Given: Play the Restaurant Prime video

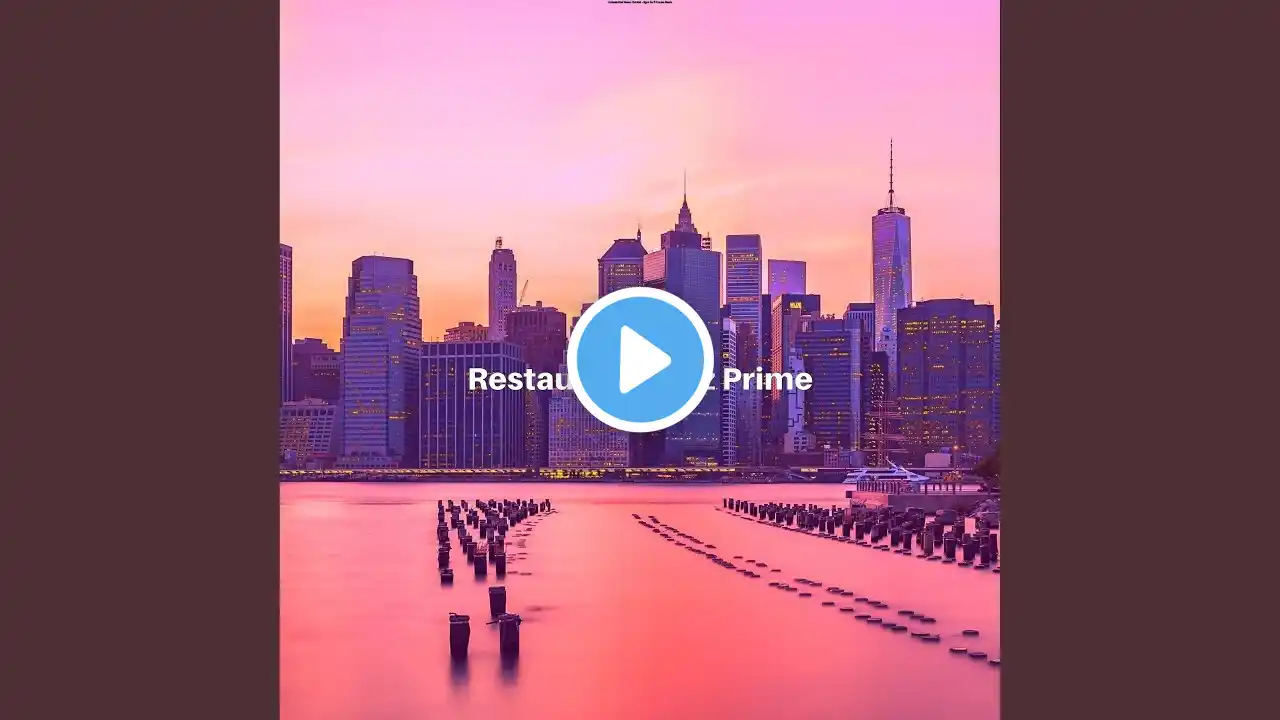Looking at the screenshot, I should 640,360.
